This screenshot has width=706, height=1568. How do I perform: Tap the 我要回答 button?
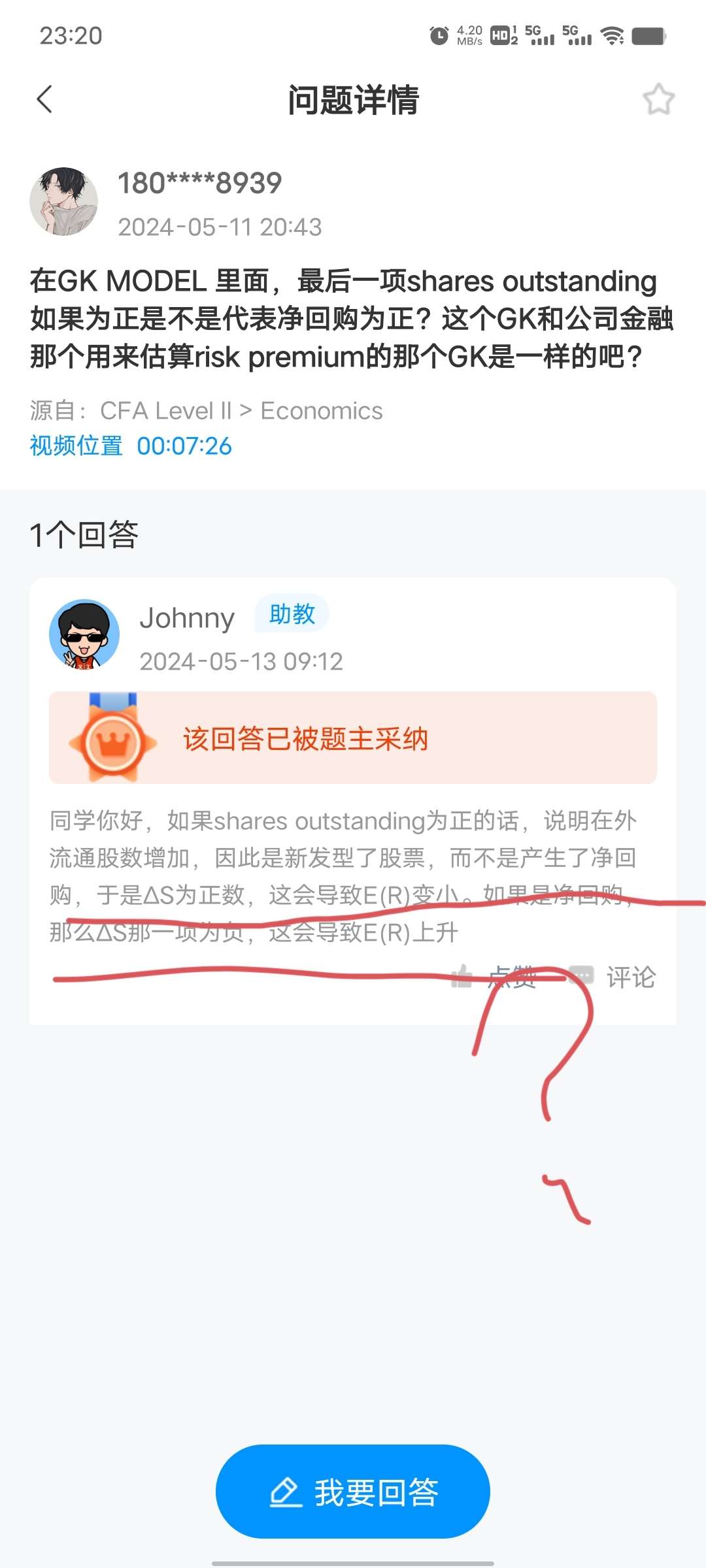pos(353,1492)
